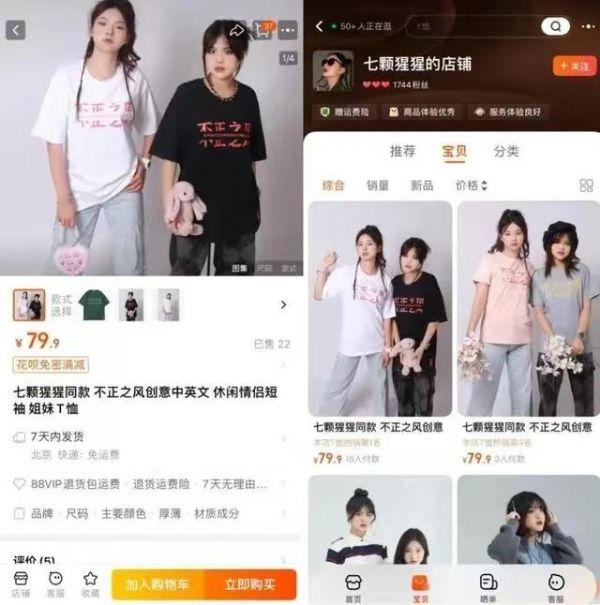Select the green T-shirt style thumbnail
600x605 pixels.
pos(94,304)
